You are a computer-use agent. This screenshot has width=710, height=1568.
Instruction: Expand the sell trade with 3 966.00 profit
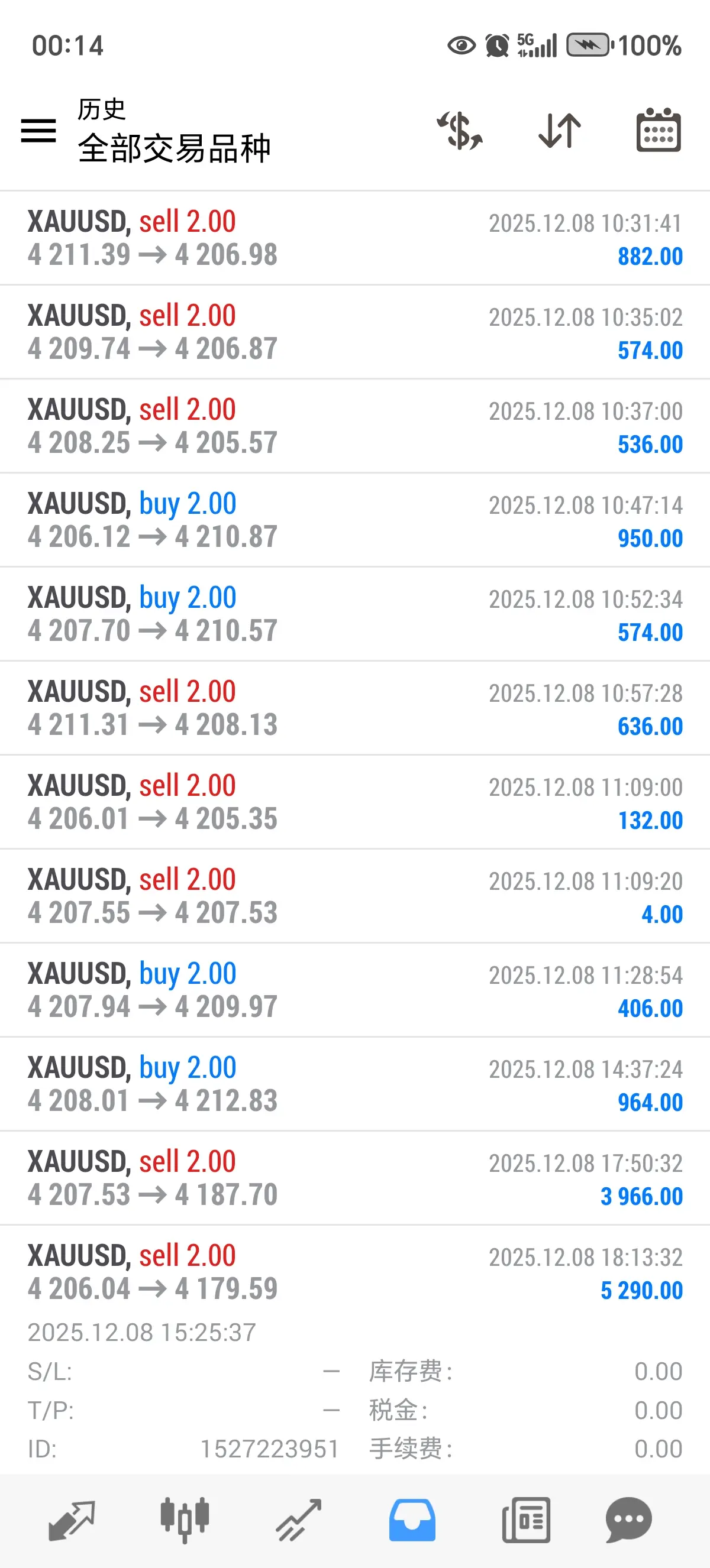tap(355, 1178)
